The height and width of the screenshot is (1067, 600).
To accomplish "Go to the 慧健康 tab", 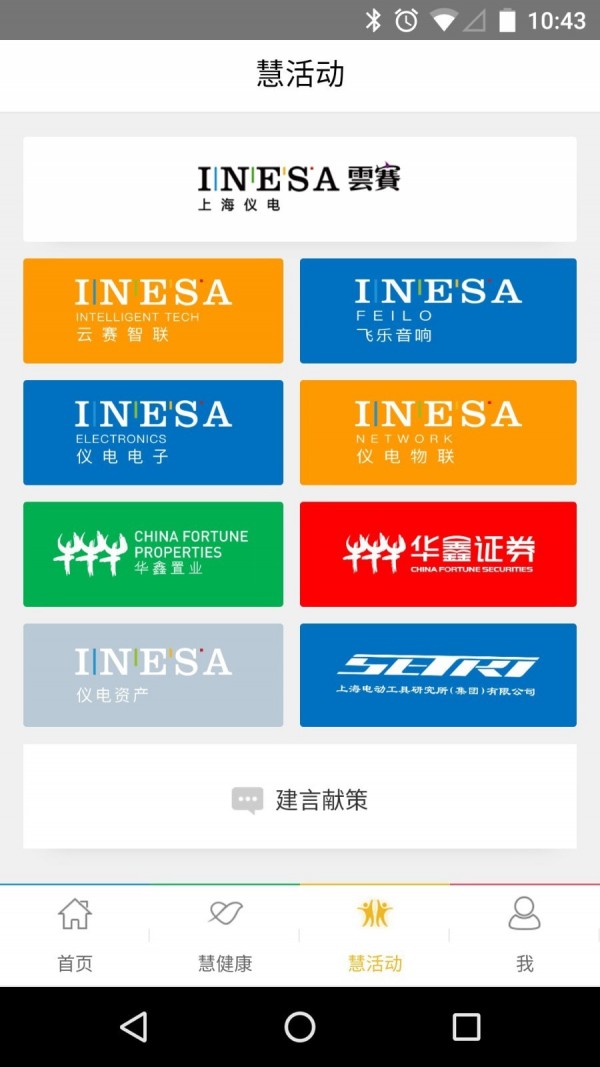I will pyautogui.click(x=225, y=935).
